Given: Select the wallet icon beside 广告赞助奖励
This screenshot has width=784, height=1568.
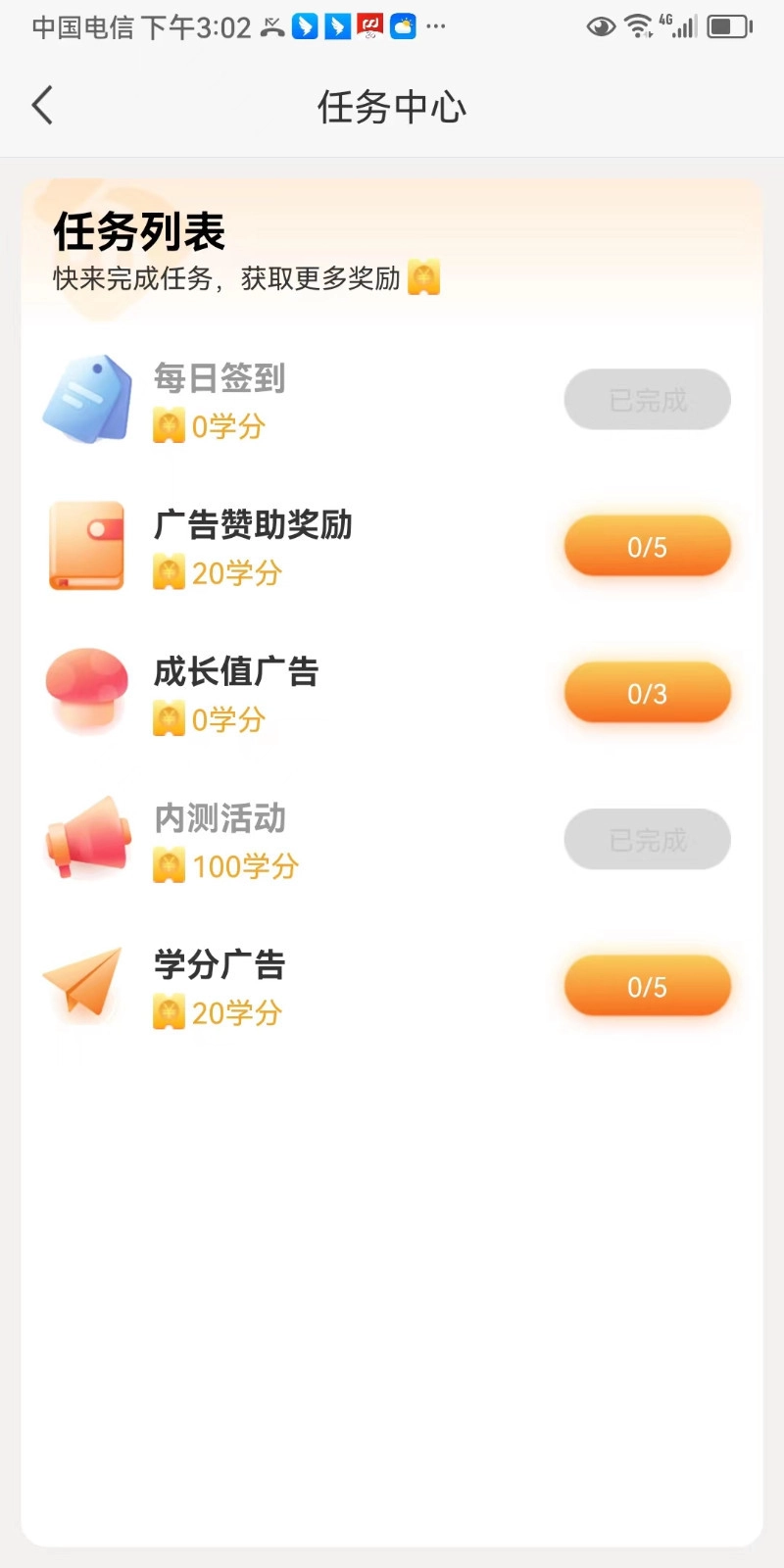Looking at the screenshot, I should 86,546.
